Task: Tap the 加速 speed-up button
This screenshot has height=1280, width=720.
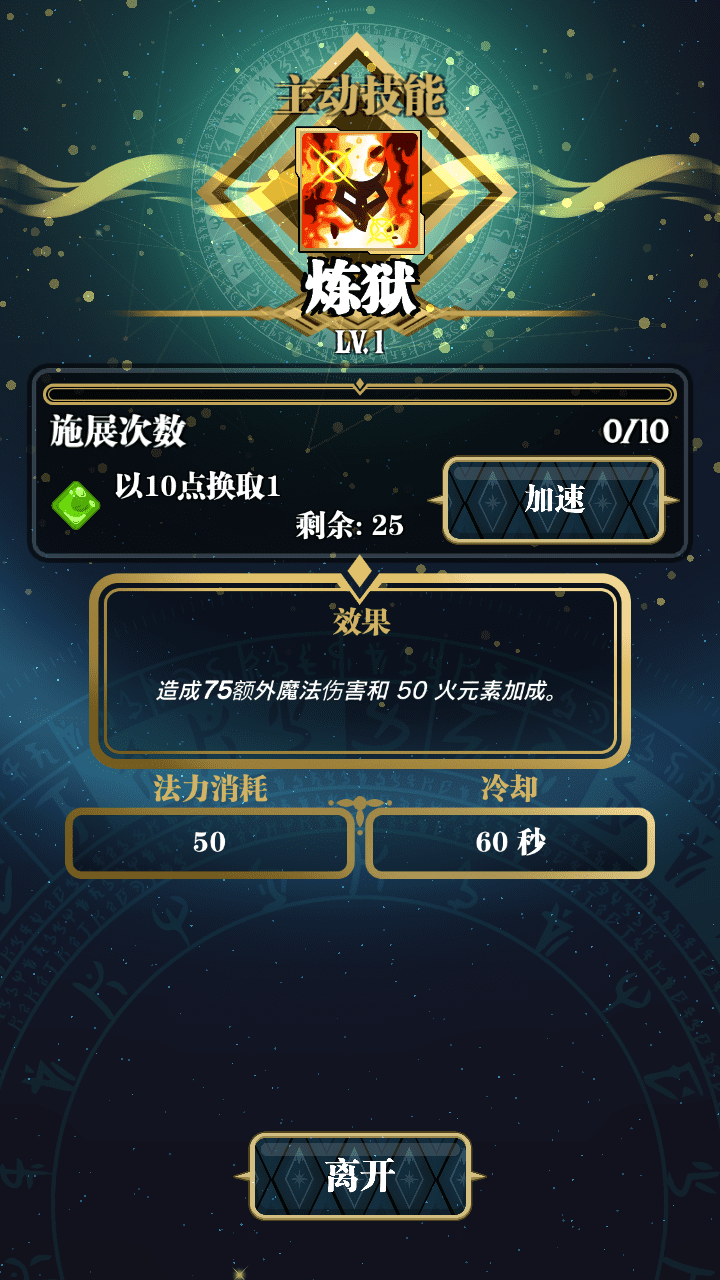Action: tap(554, 500)
